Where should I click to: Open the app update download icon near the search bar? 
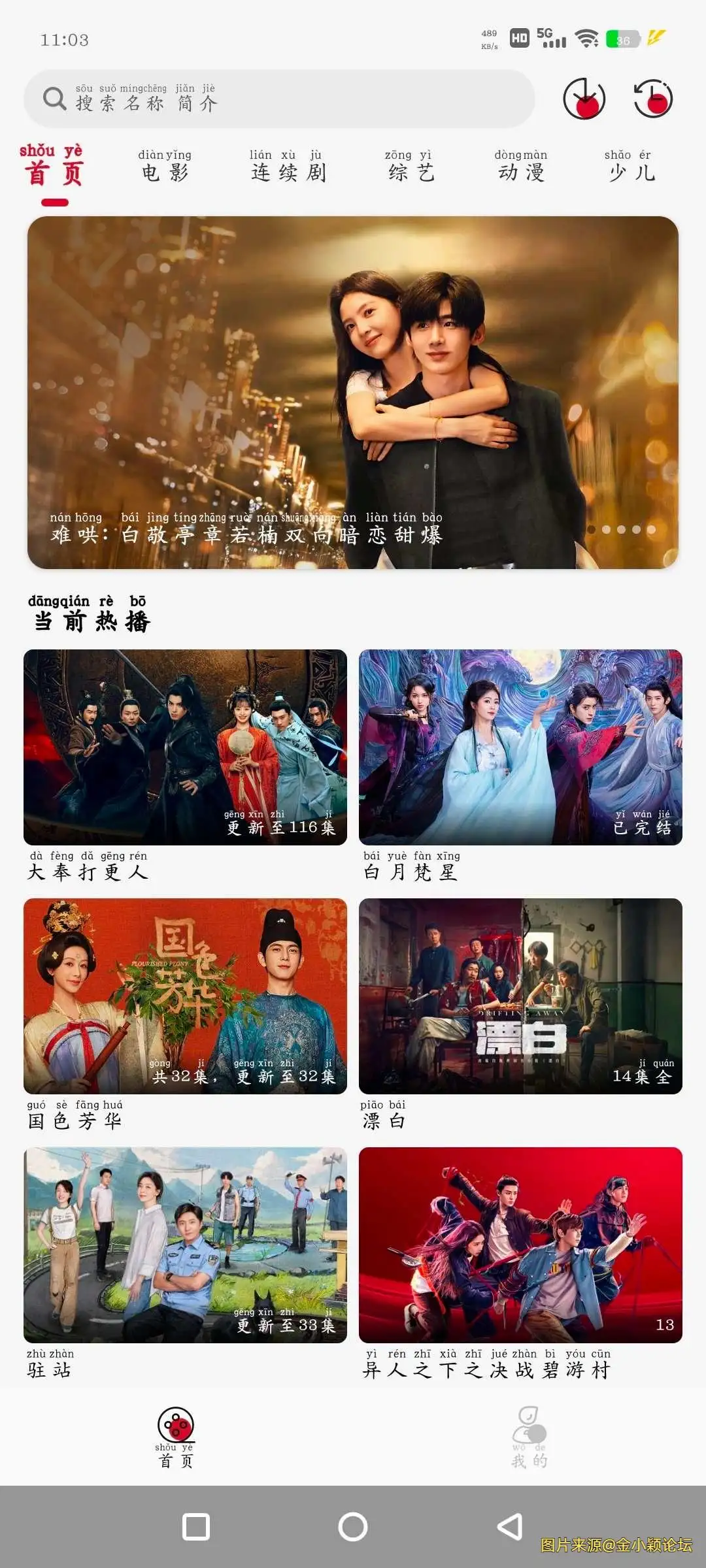(582, 99)
